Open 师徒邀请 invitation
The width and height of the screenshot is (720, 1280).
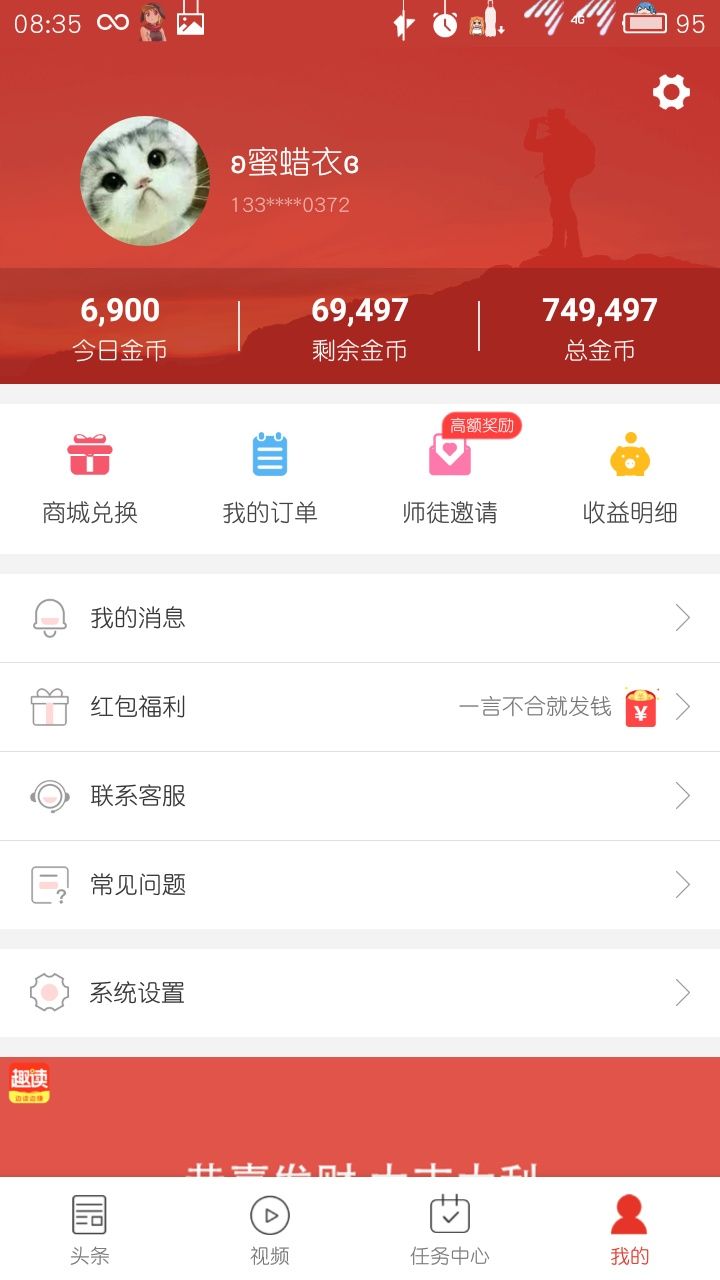point(450,480)
